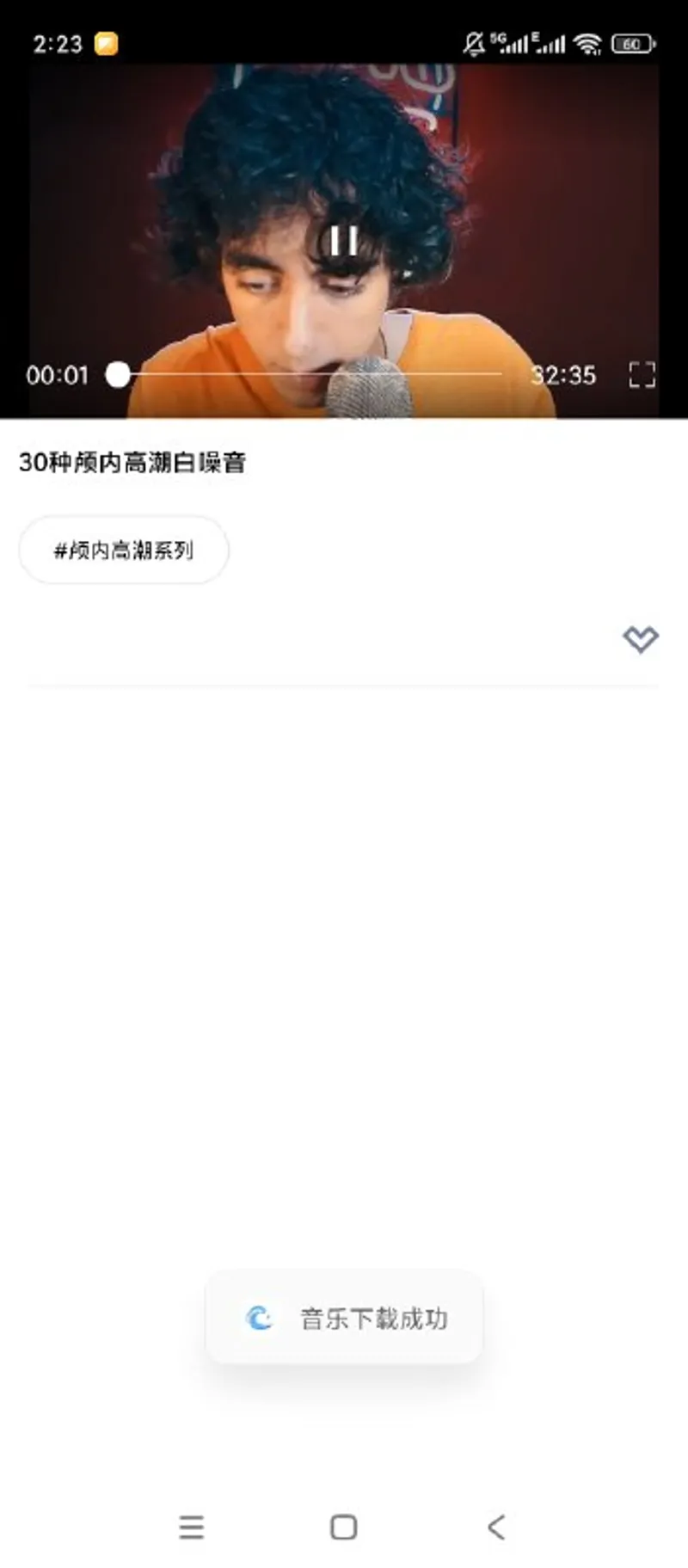Select the #颅内高潮系列 topic tag
Image resolution: width=688 pixels, height=1568 pixels.
[123, 550]
